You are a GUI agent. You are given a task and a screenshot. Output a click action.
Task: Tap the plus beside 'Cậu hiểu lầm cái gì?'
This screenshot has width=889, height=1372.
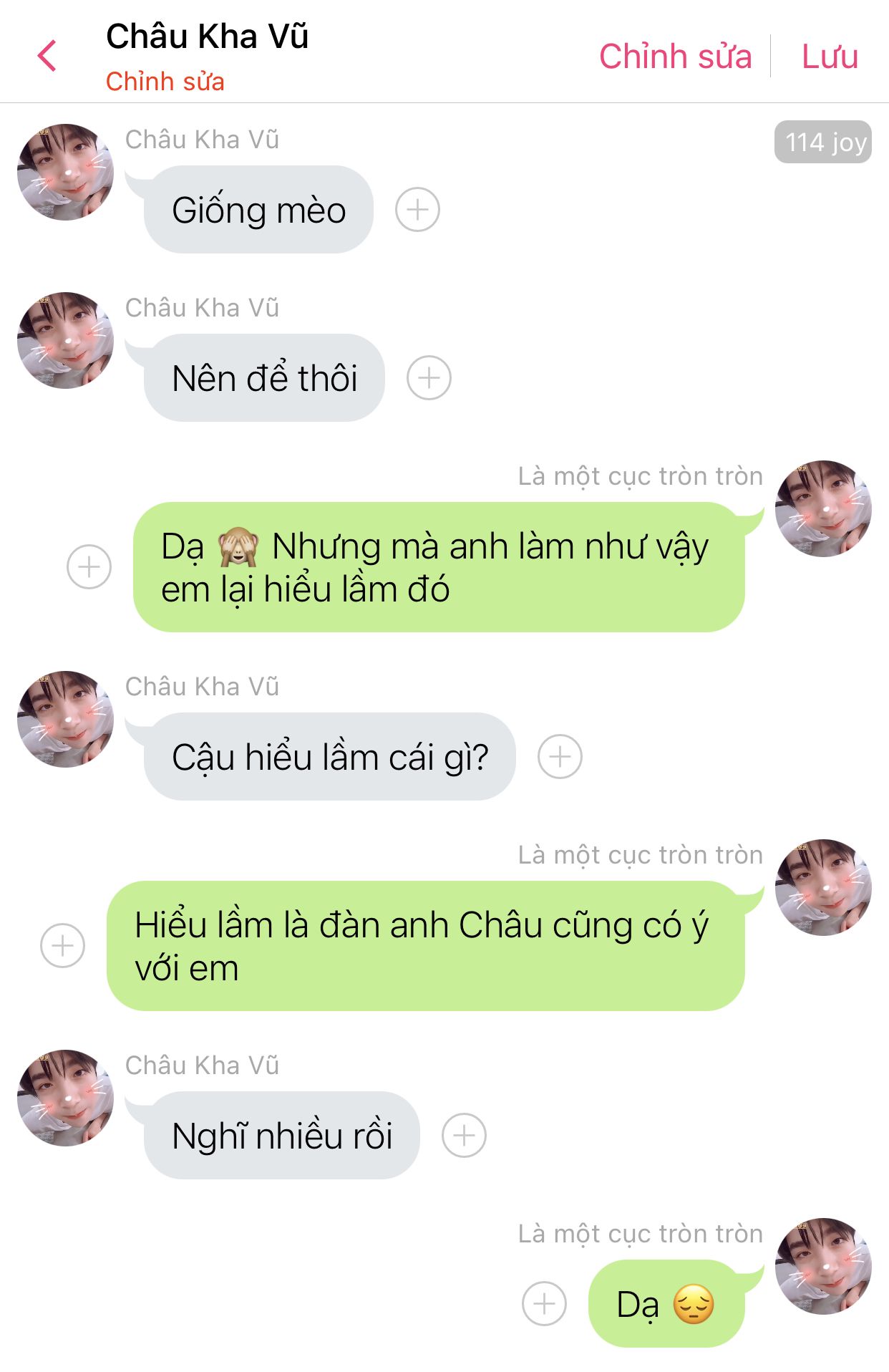pos(560,757)
